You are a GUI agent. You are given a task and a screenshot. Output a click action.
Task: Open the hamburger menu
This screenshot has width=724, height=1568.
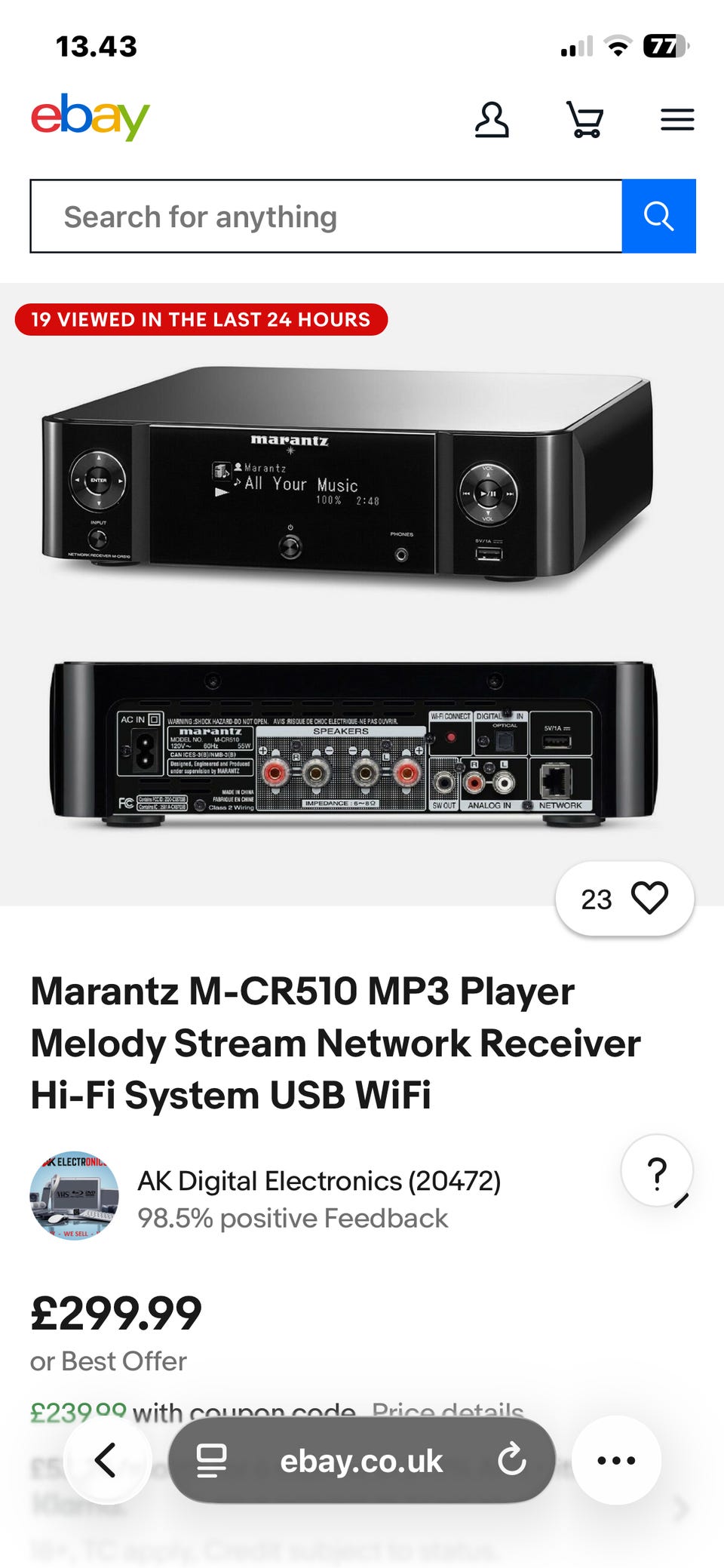pos(676,119)
